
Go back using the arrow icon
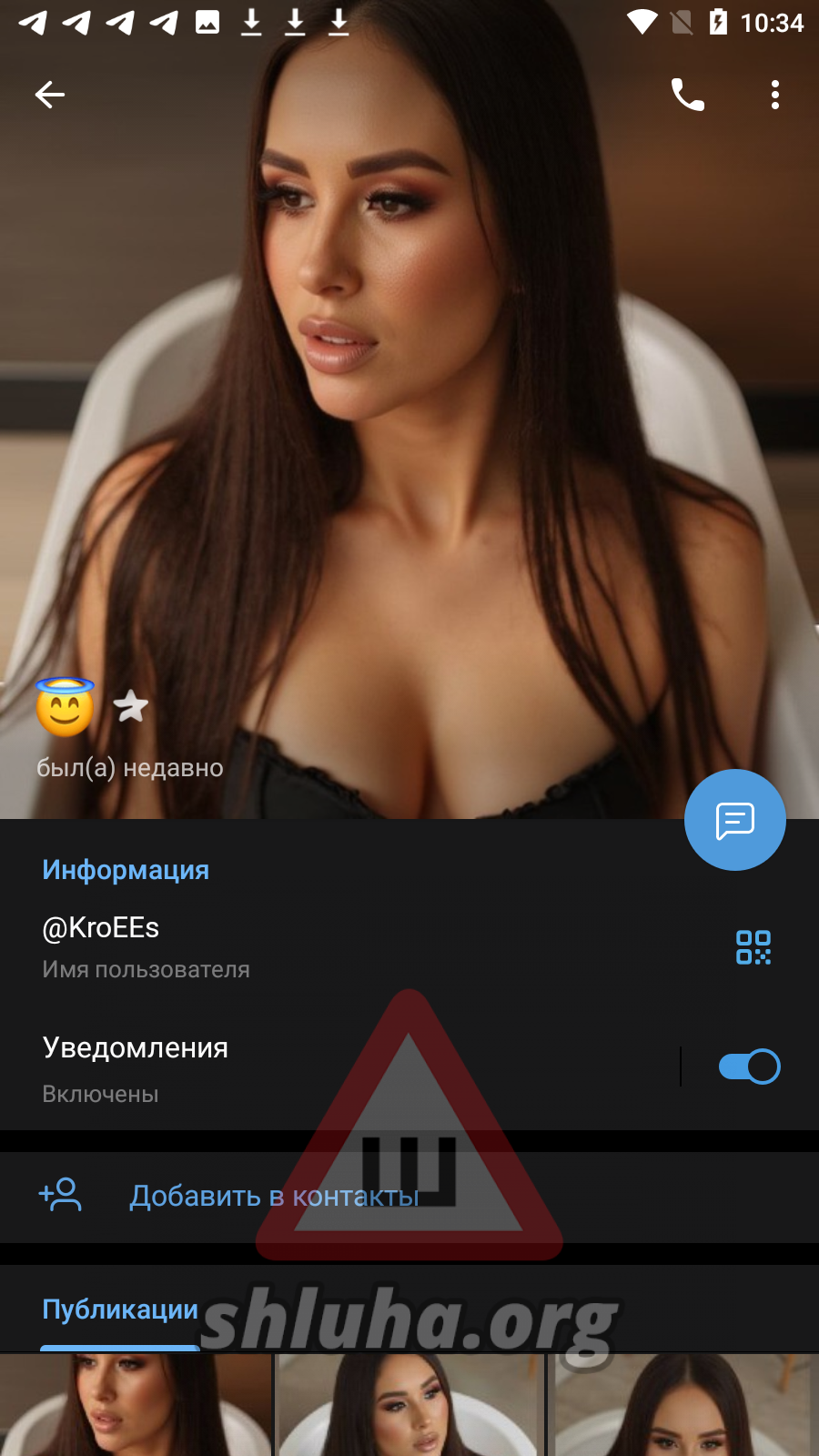(50, 95)
